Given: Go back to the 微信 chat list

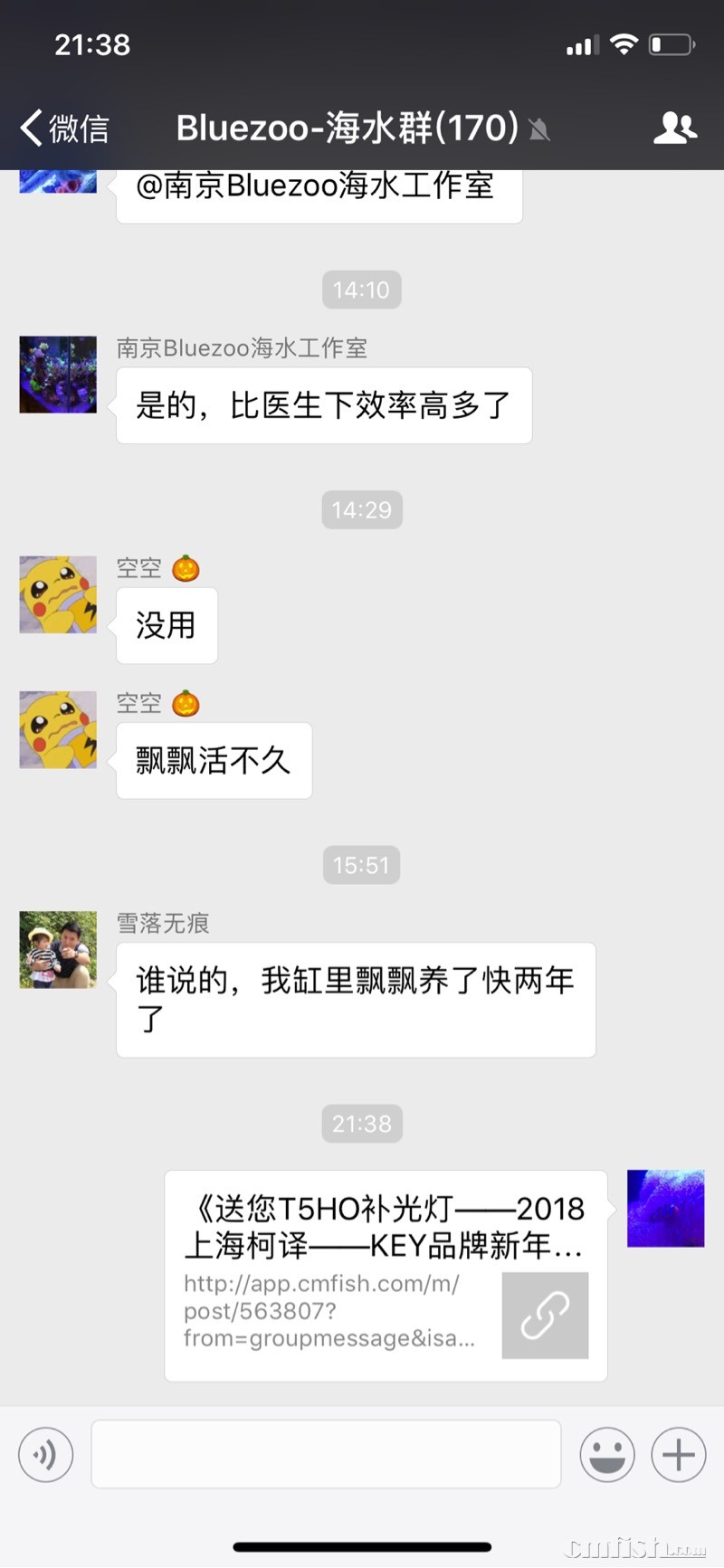Looking at the screenshot, I should pyautogui.click(x=63, y=128).
